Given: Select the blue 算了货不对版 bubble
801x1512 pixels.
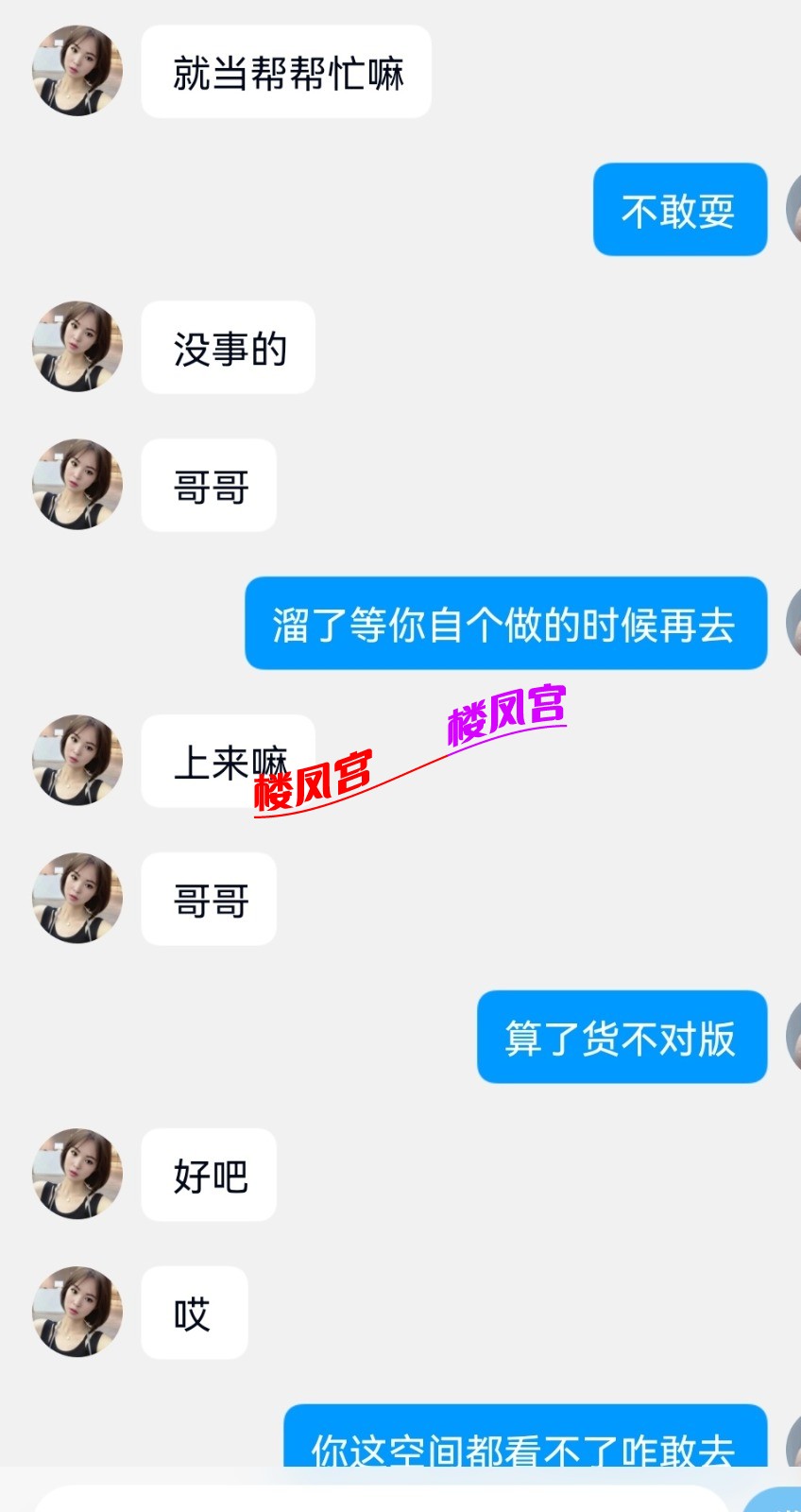Looking at the screenshot, I should click(622, 1037).
